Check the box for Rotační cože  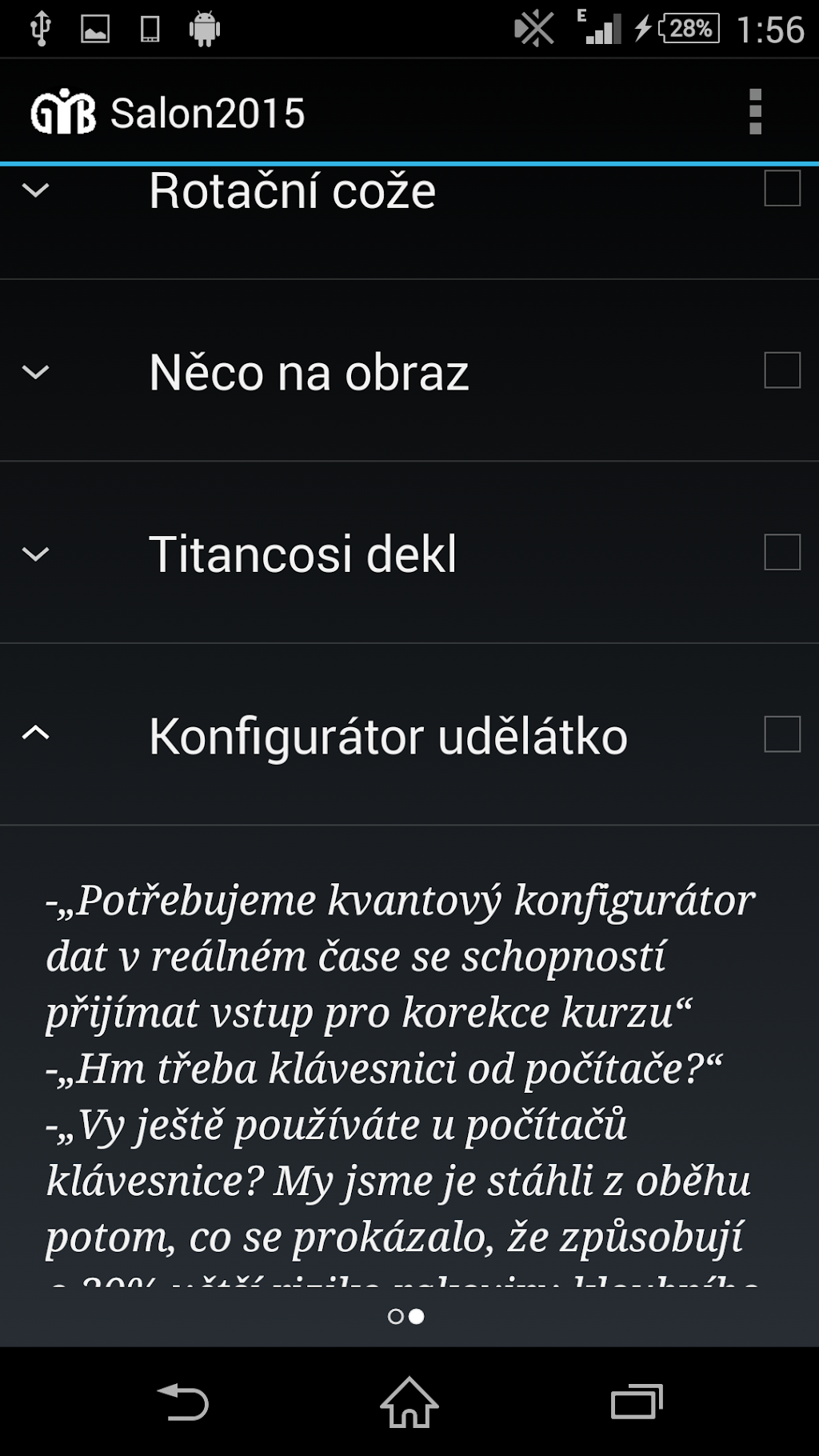tap(781, 189)
